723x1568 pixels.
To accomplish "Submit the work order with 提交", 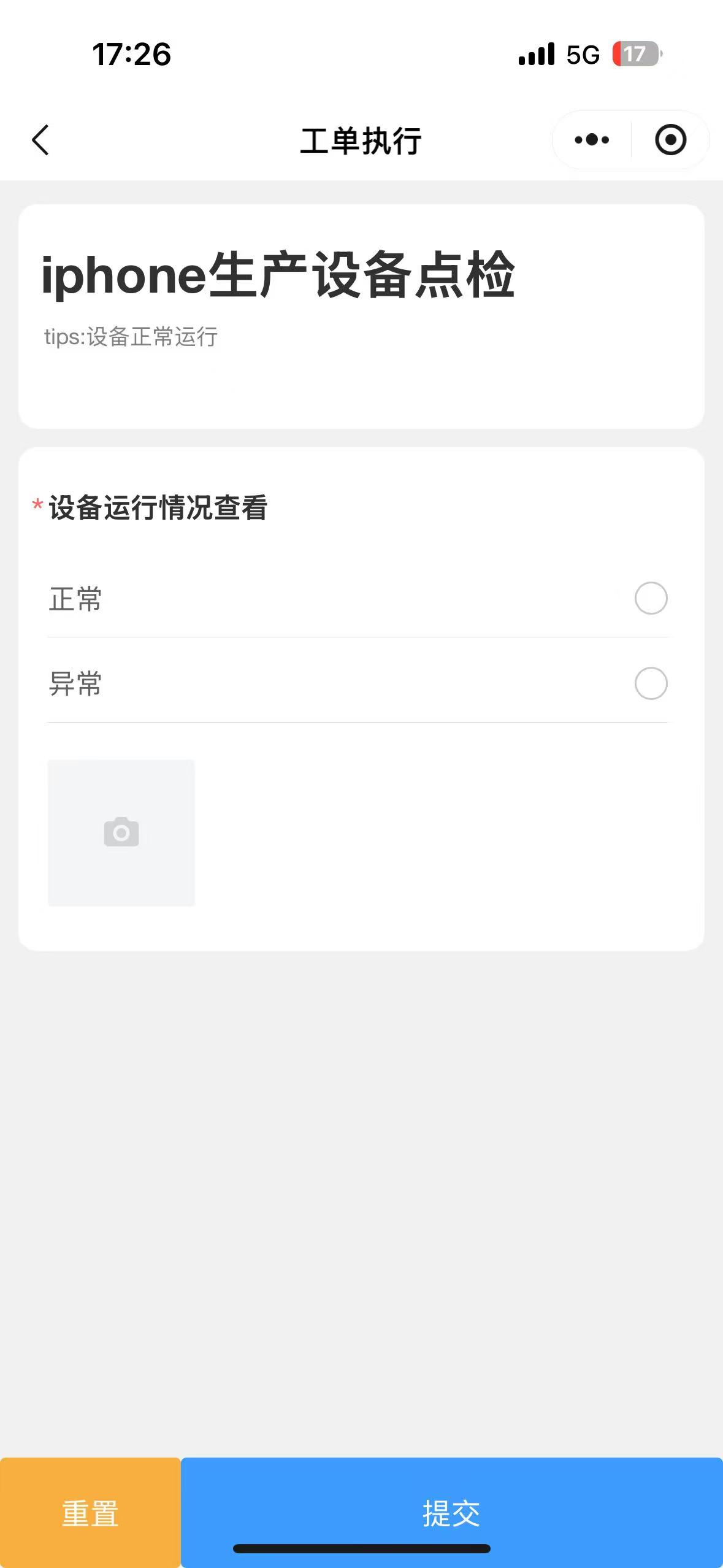I will (451, 1513).
